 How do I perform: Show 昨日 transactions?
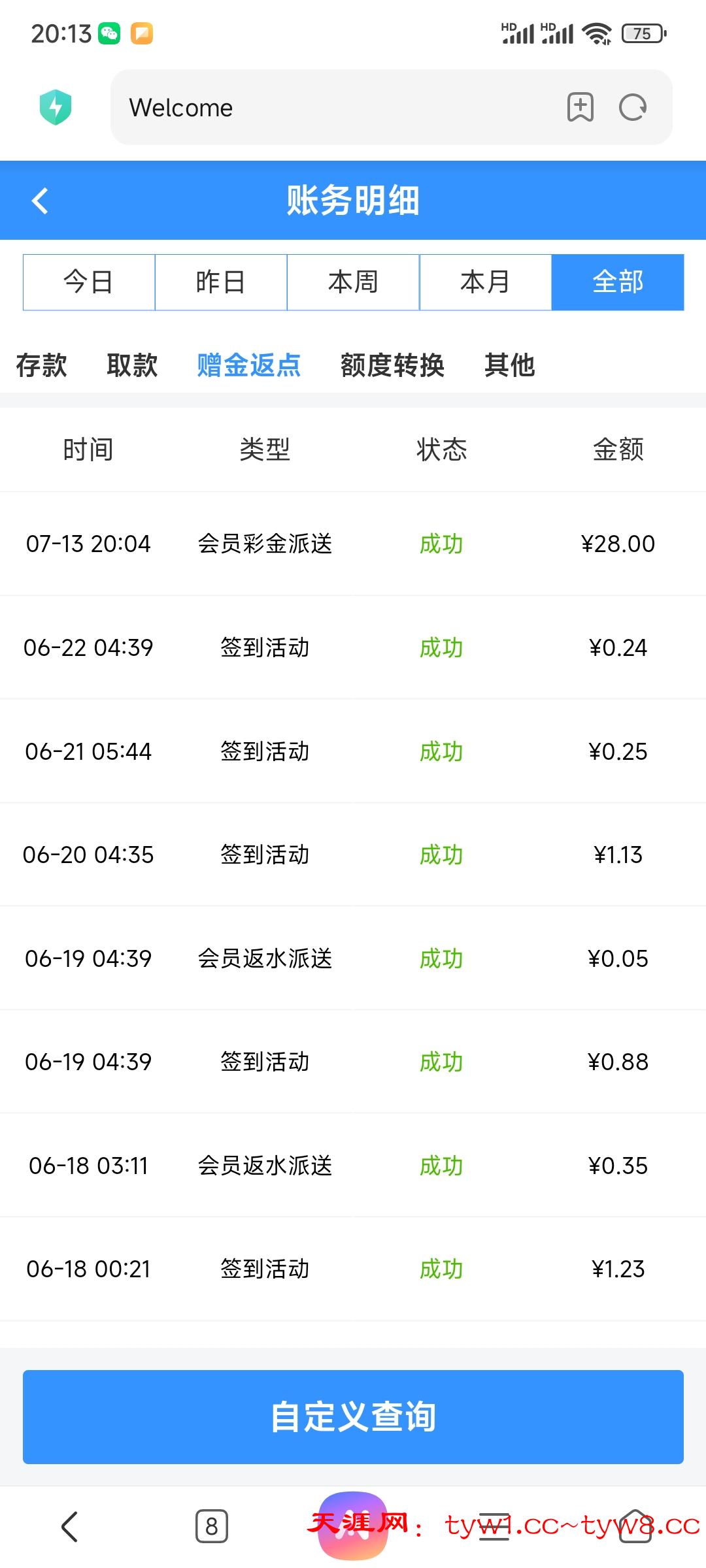(x=221, y=282)
